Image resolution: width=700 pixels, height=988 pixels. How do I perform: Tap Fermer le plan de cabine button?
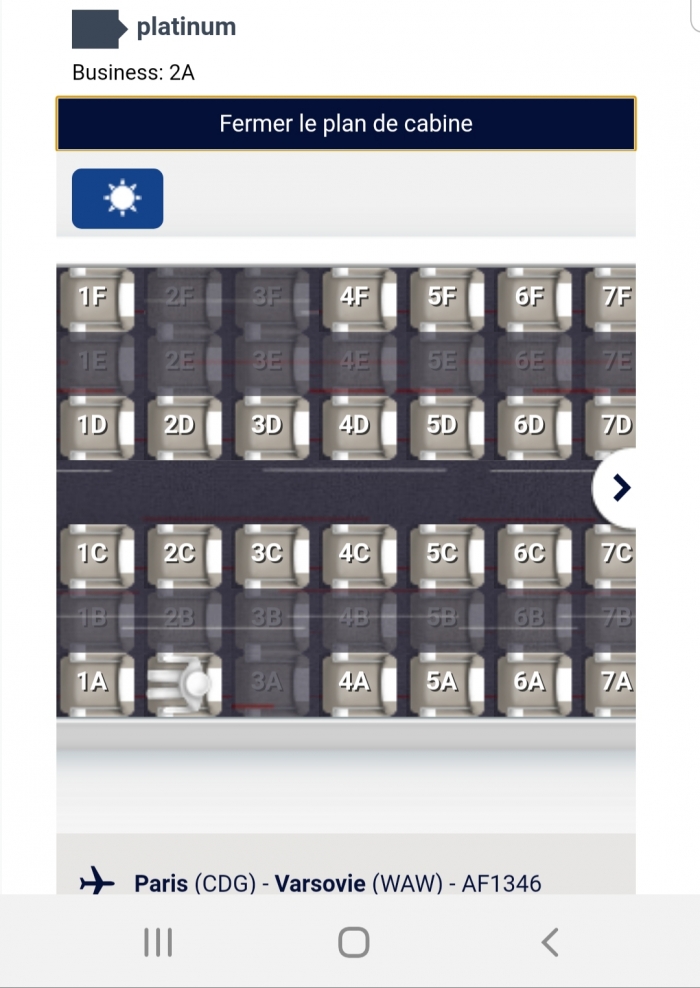[345, 124]
